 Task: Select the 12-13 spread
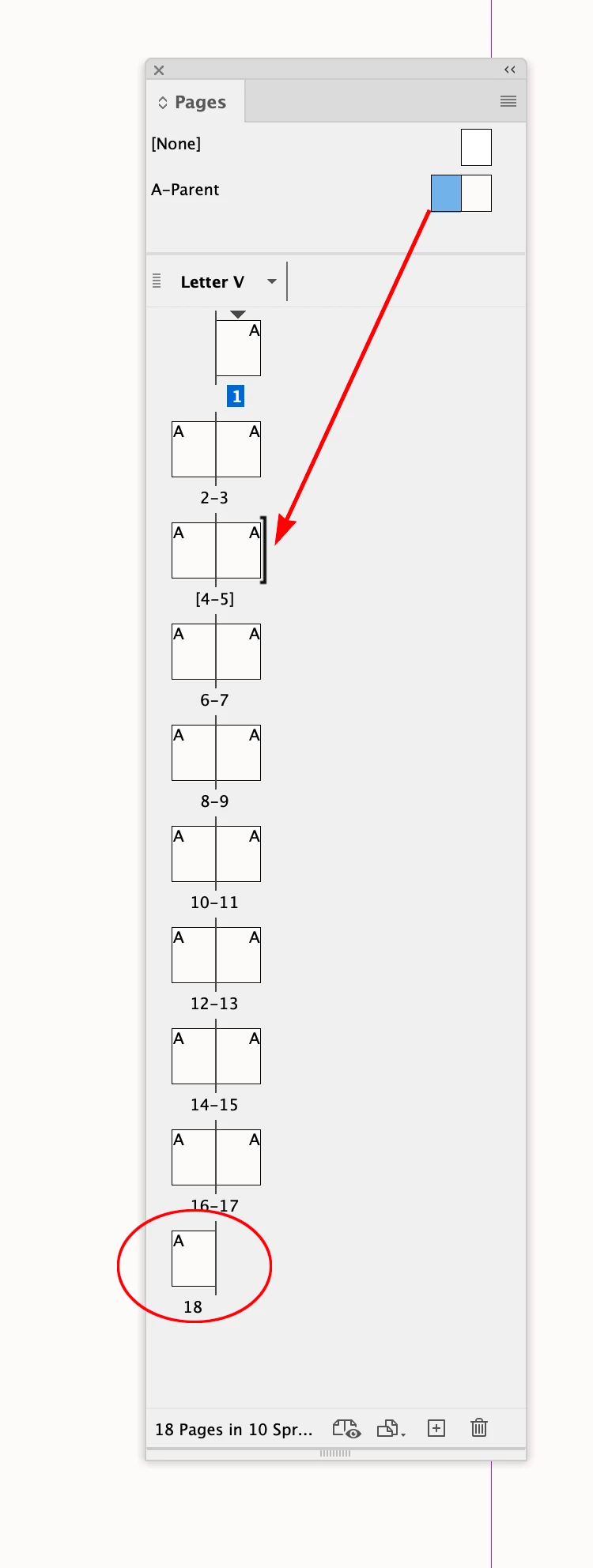tap(216, 955)
